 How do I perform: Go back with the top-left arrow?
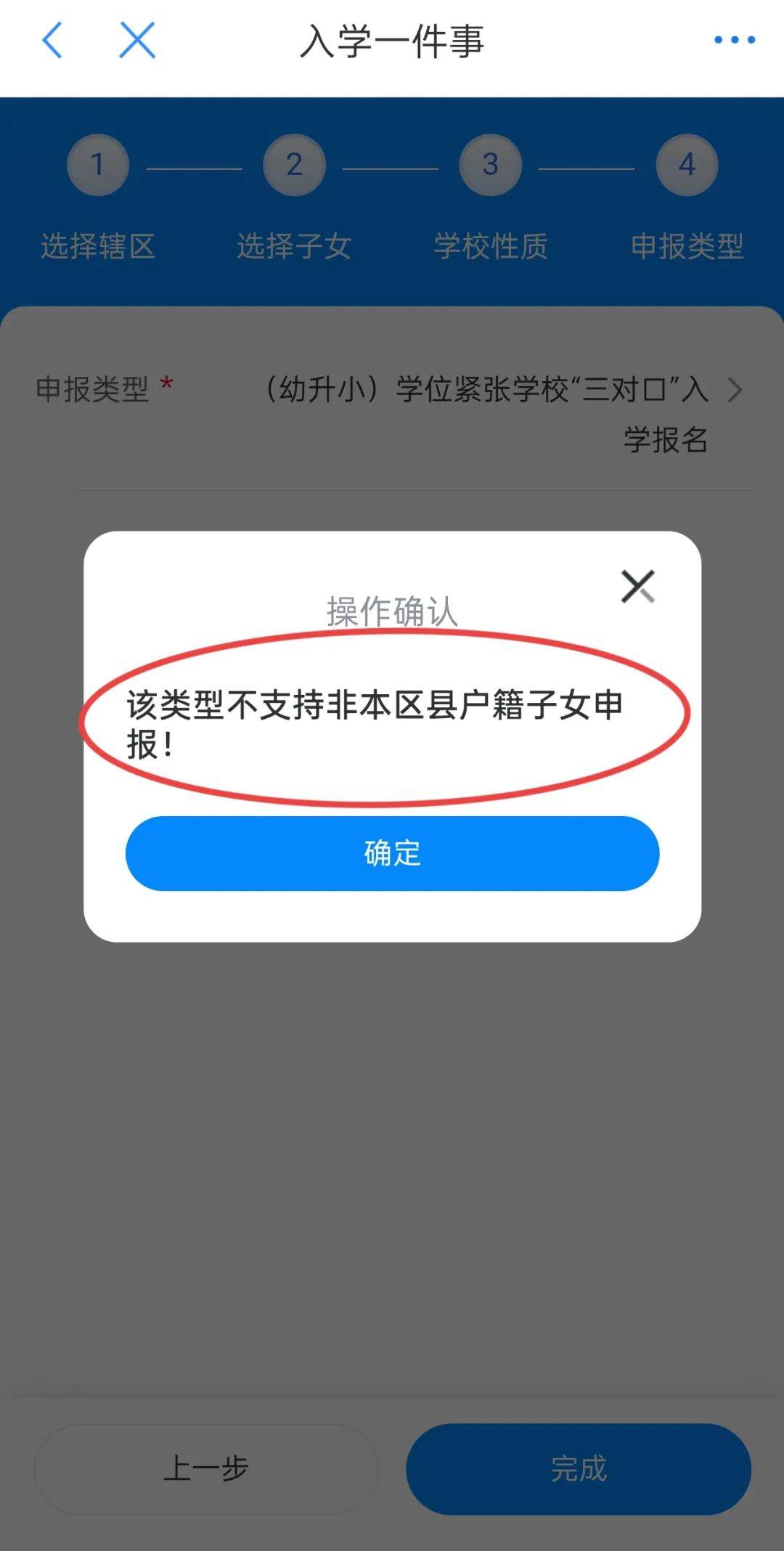tap(52, 40)
